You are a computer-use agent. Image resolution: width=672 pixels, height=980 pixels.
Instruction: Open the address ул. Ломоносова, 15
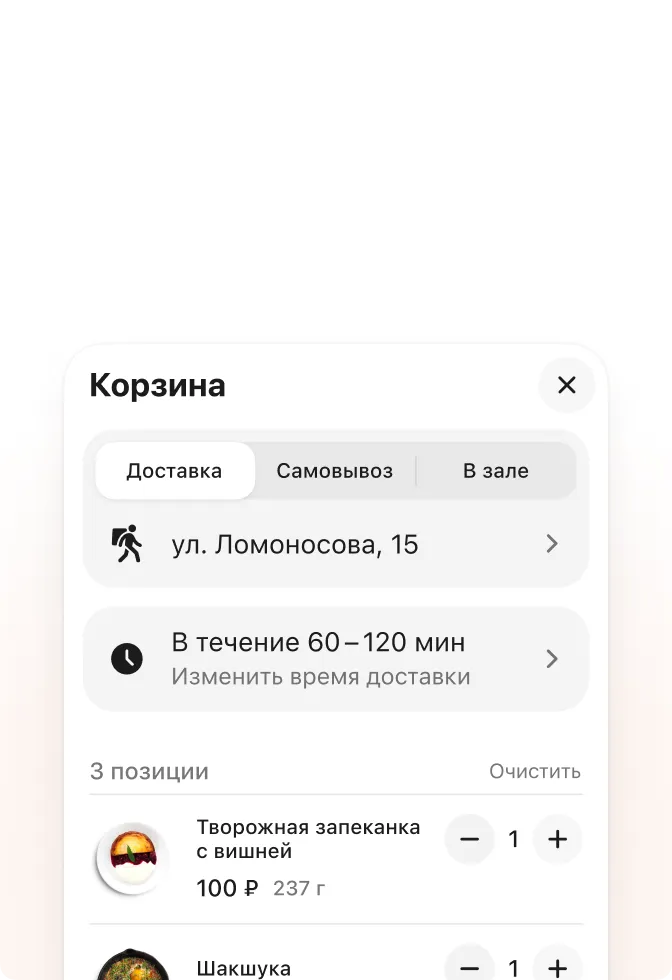tap(336, 545)
